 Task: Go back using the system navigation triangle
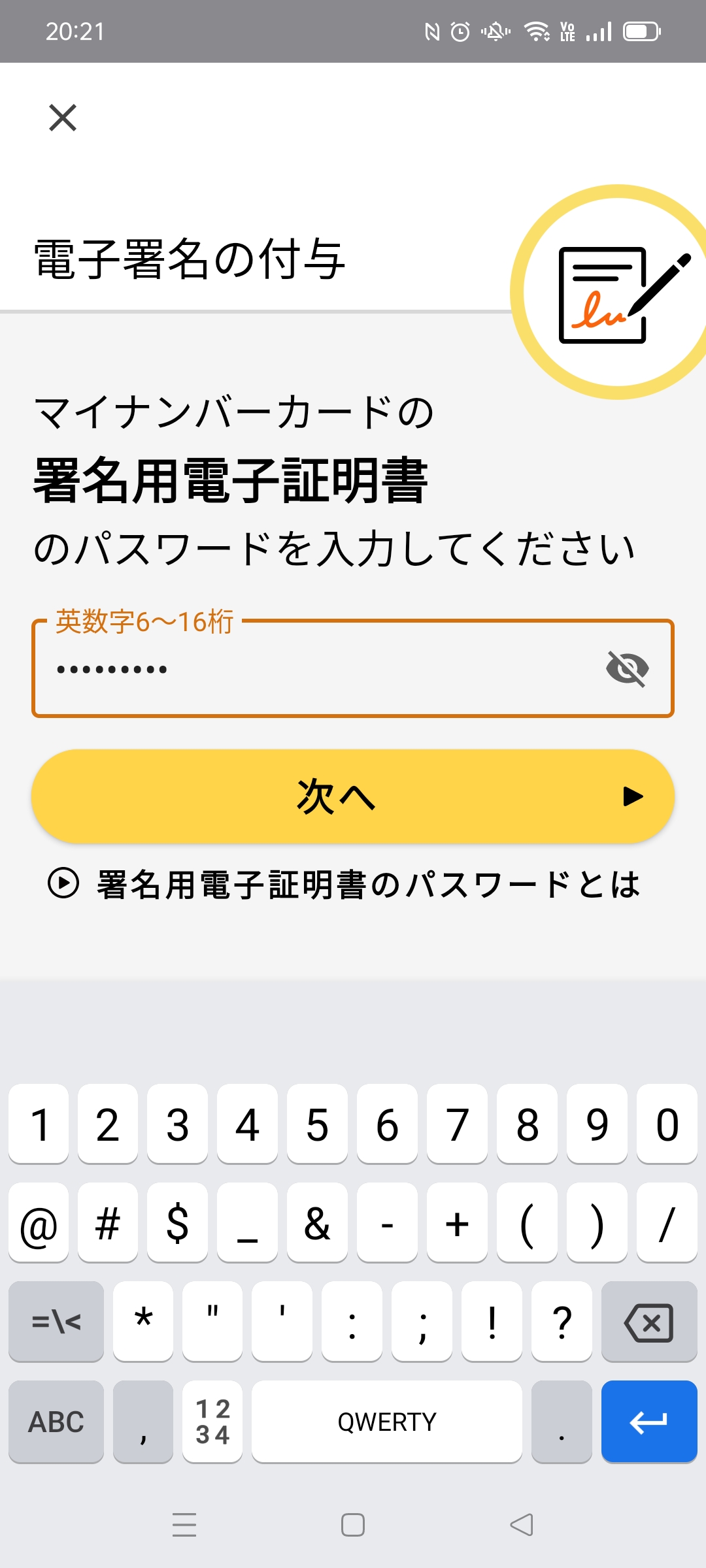pos(521,1525)
